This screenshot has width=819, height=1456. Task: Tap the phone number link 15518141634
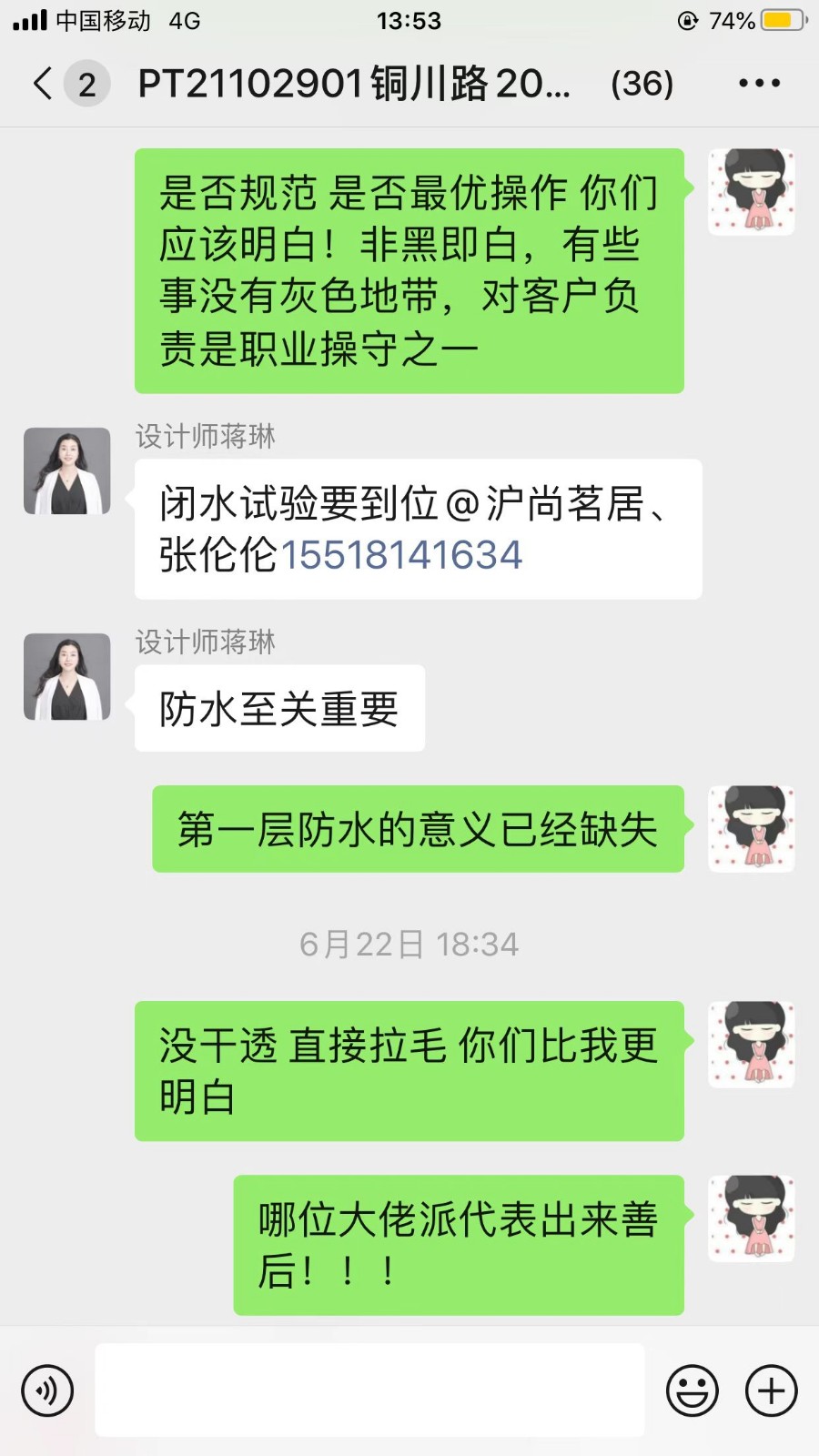pos(401,555)
